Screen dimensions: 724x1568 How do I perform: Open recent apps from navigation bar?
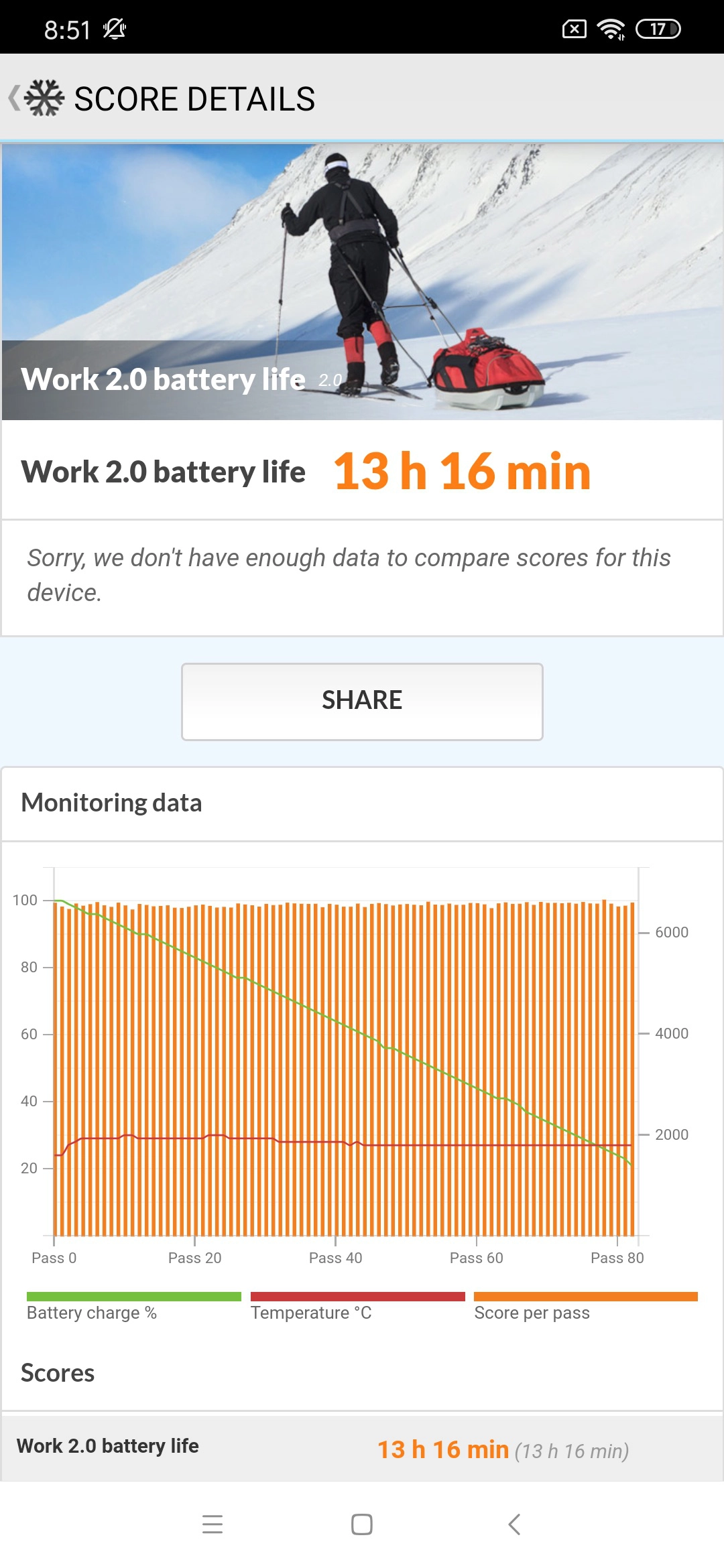pyautogui.click(x=213, y=1524)
